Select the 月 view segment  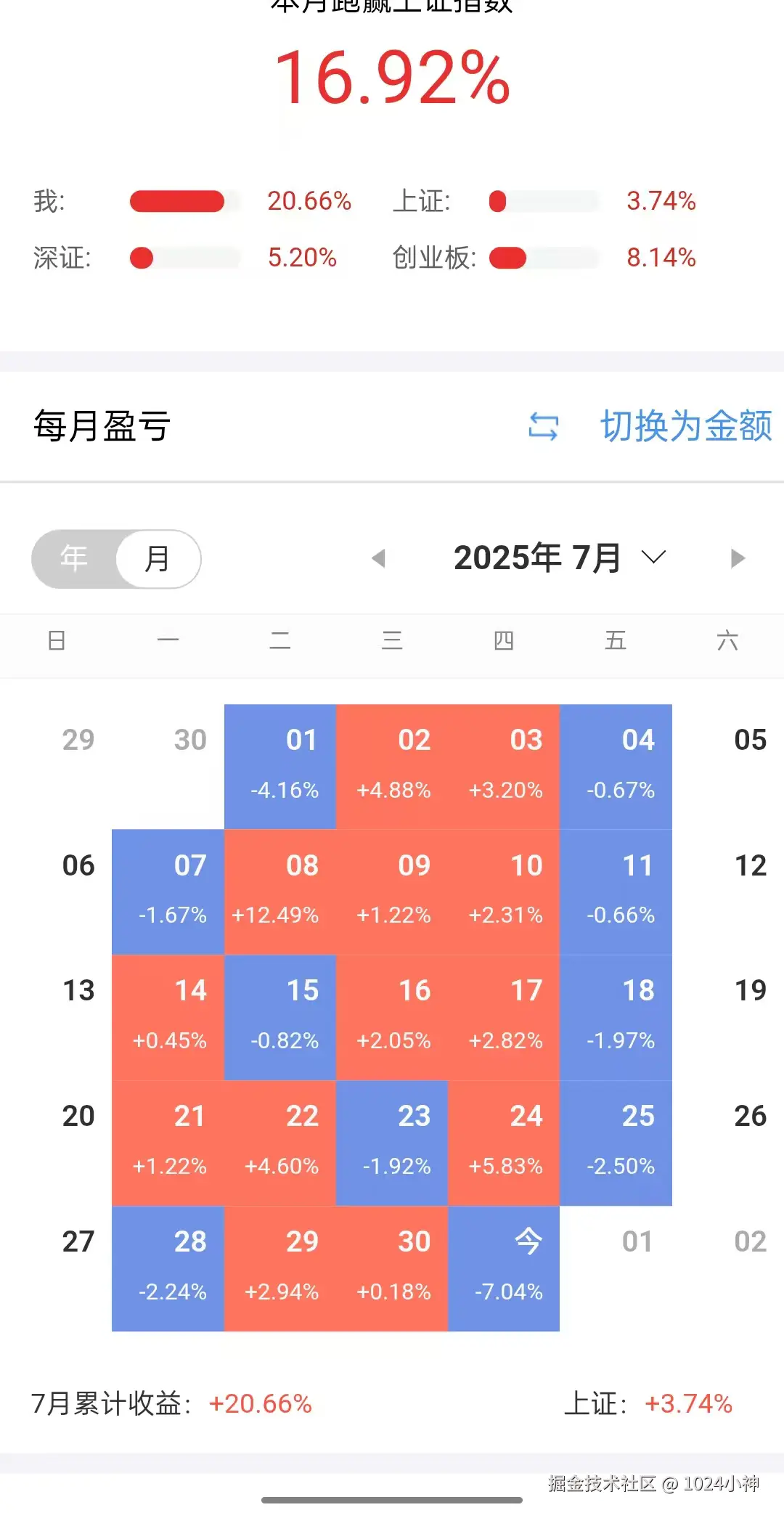157,558
